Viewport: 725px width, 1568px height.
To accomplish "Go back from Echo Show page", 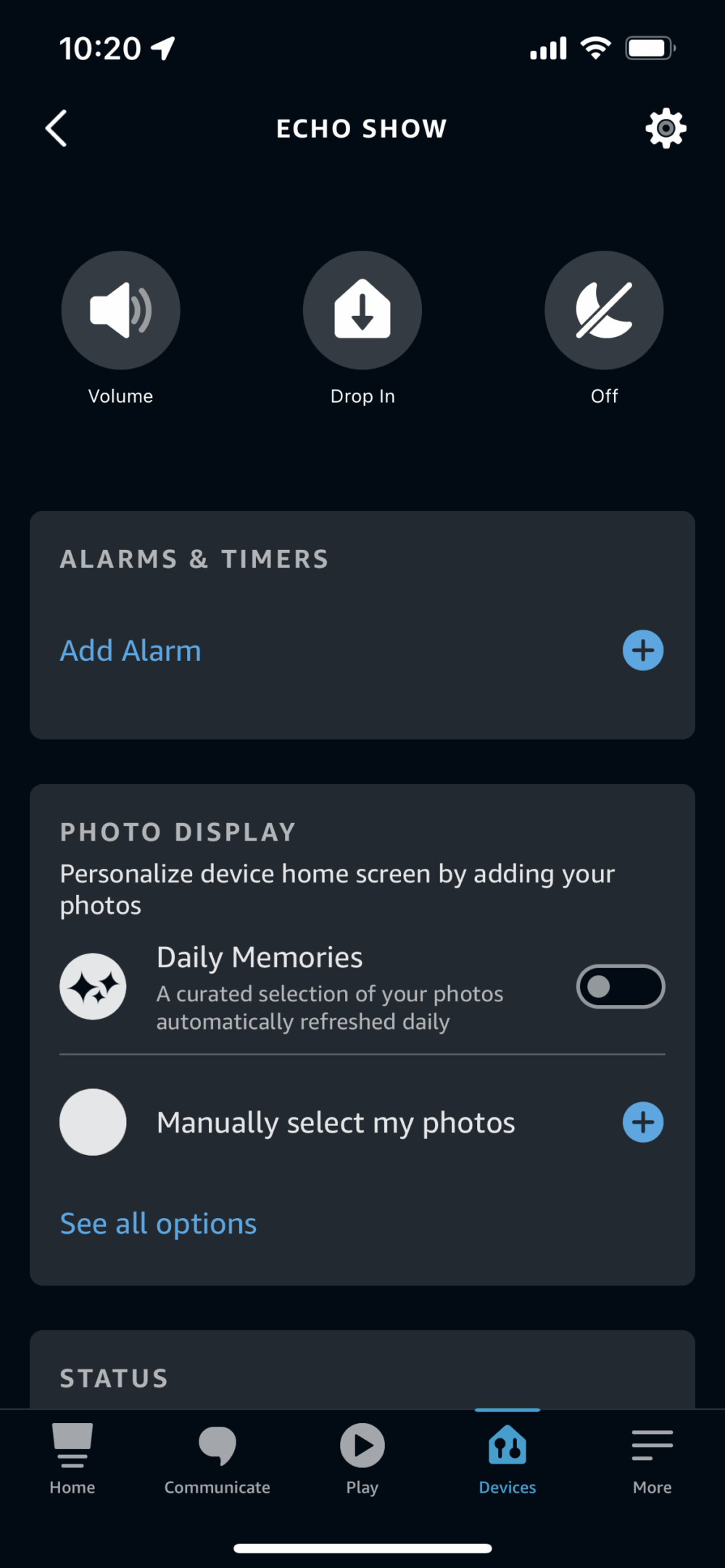I will click(x=57, y=129).
